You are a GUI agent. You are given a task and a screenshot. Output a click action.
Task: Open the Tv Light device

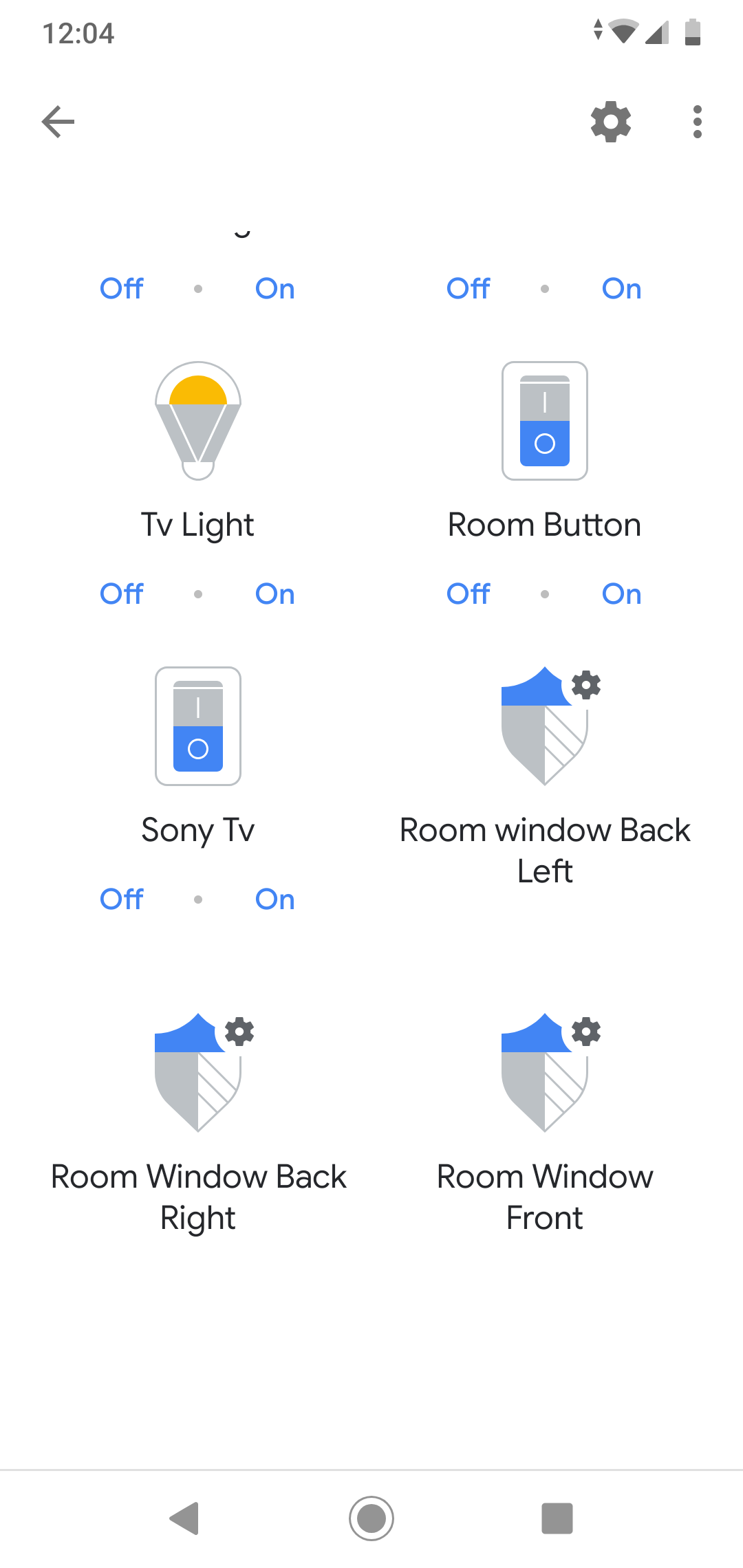pyautogui.click(x=198, y=421)
